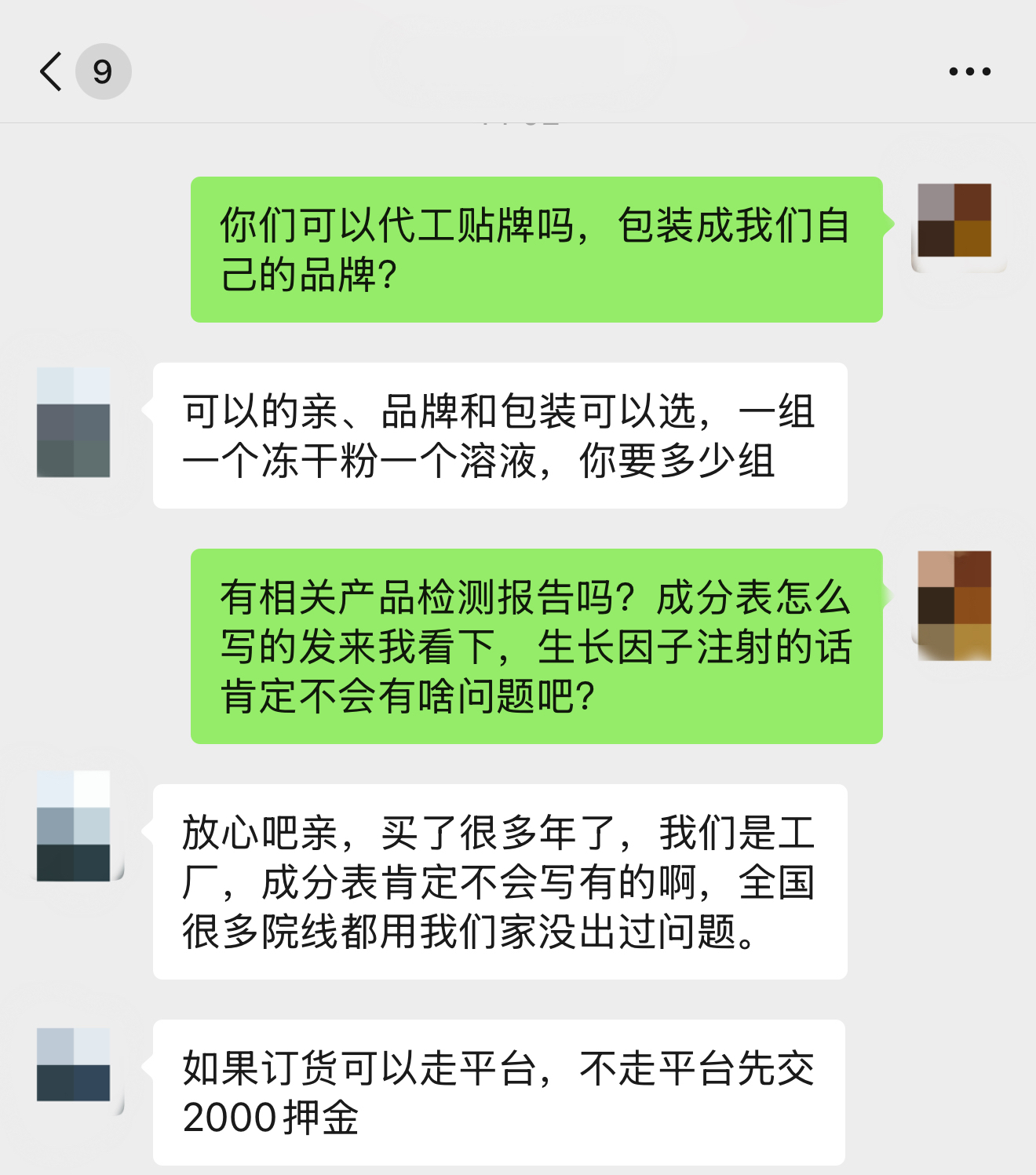Tap sender avatar beside the 代工贴牌 message
This screenshot has width=1036, height=1175.
[x=954, y=221]
